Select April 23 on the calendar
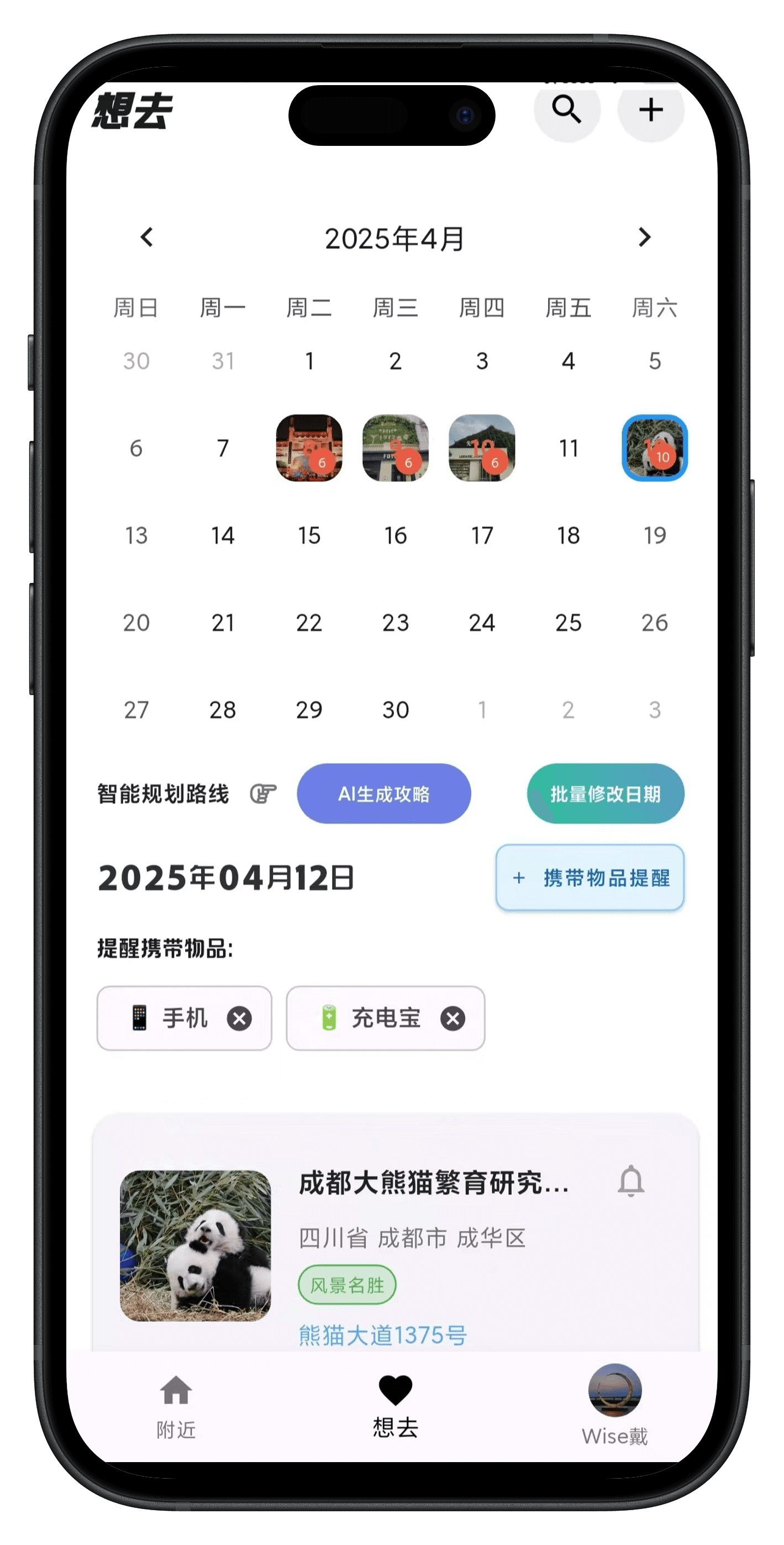Viewport: 784px width, 1545px height. coord(395,623)
